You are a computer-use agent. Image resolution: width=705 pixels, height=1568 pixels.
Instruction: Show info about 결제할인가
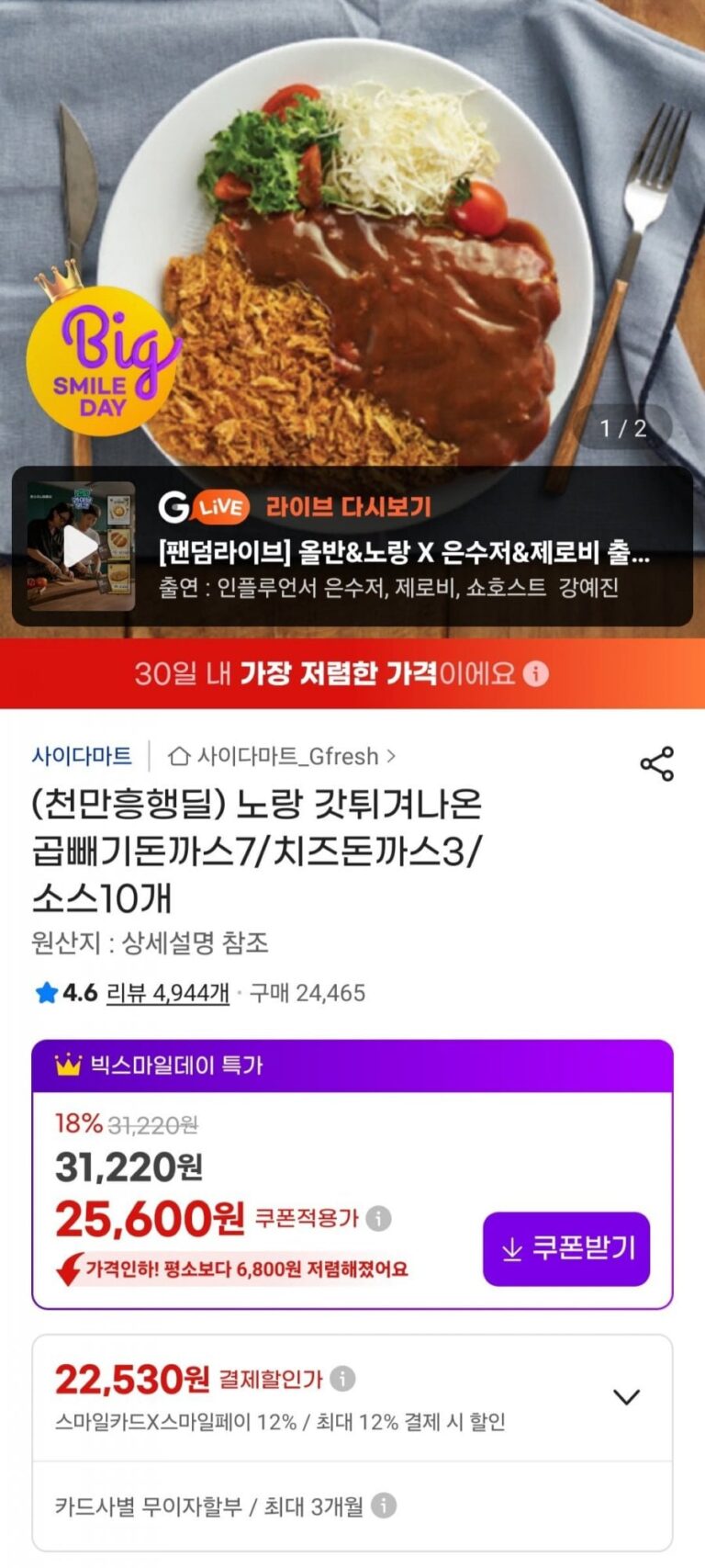342,1379
